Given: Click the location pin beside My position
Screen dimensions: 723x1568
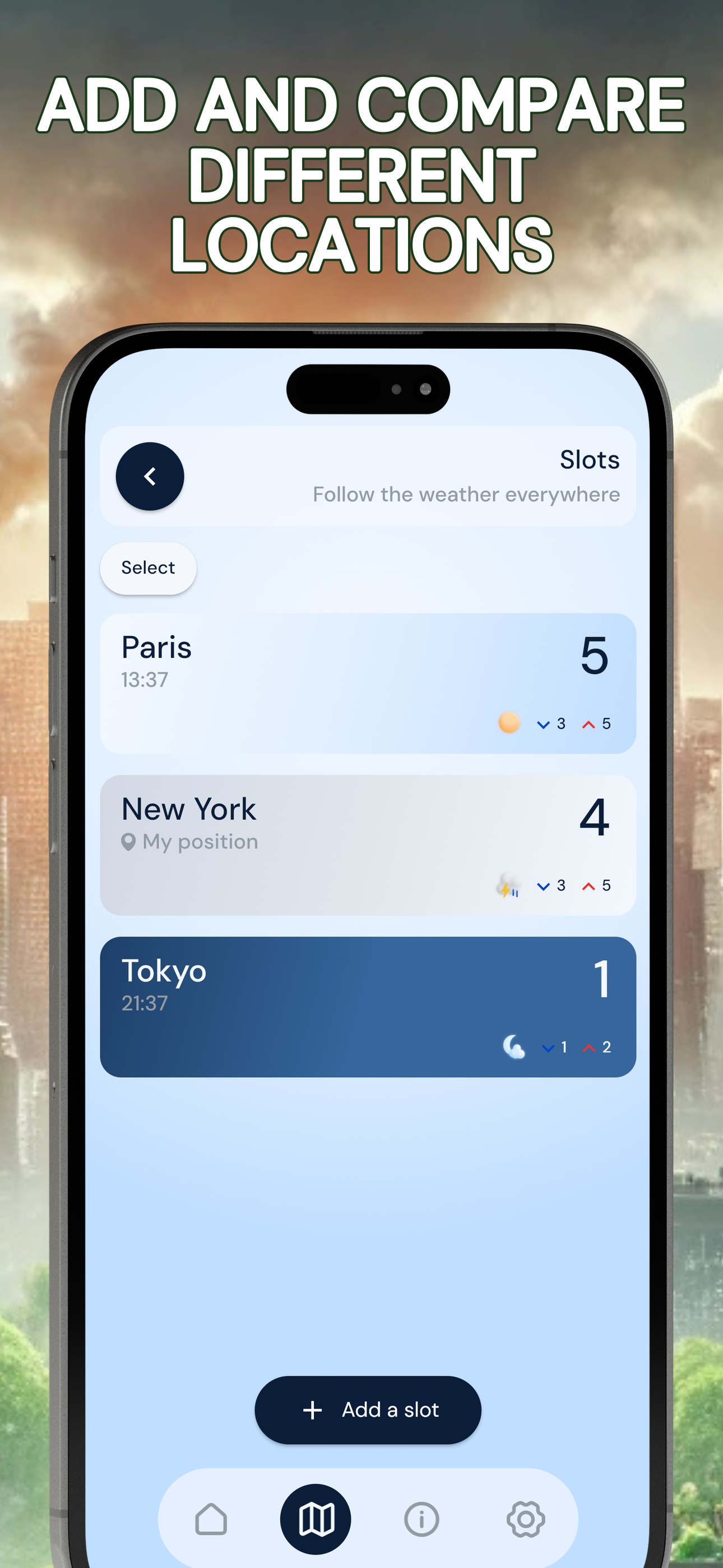Looking at the screenshot, I should 128,842.
